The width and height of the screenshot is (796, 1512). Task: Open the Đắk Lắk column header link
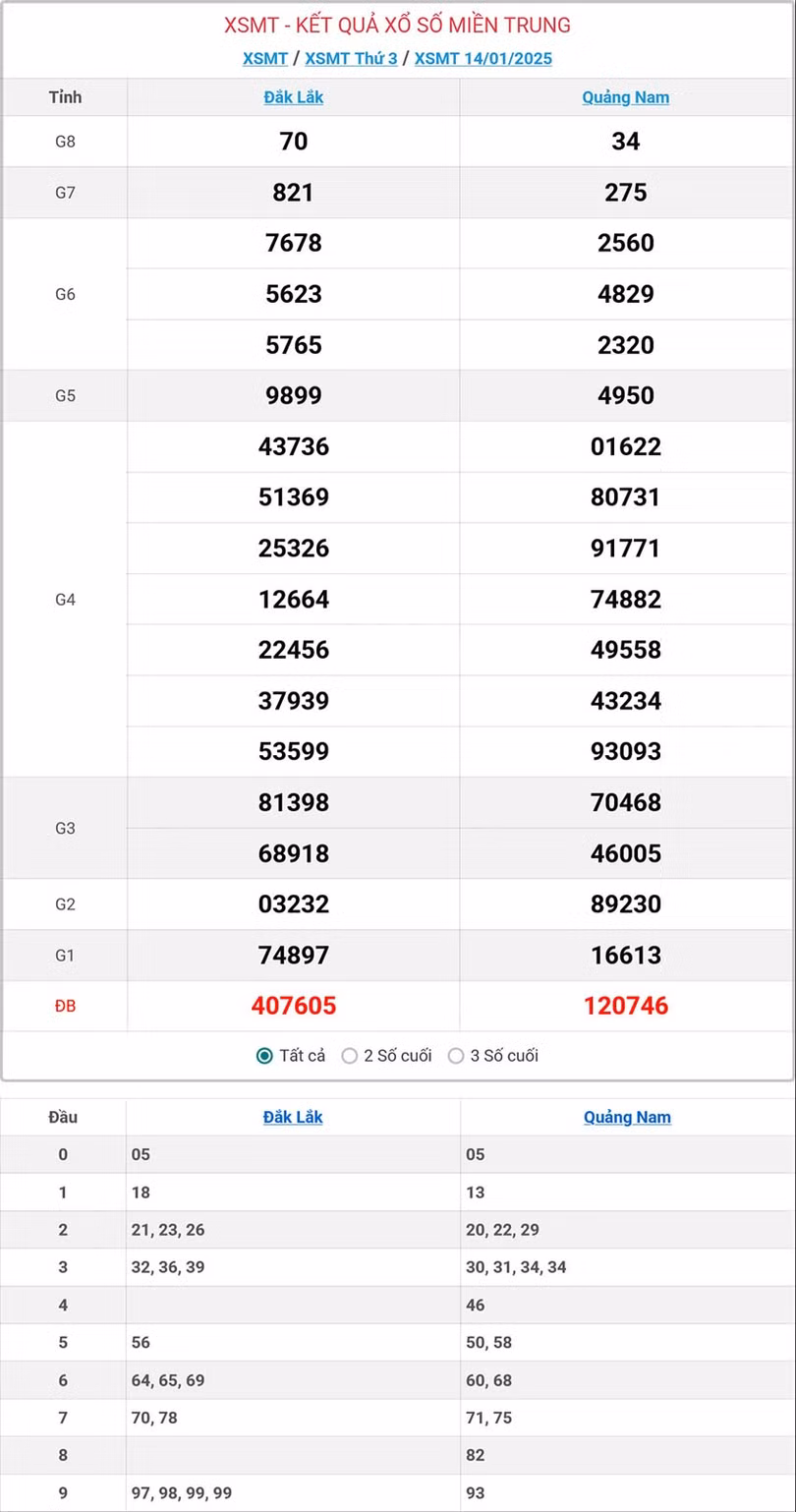(293, 97)
